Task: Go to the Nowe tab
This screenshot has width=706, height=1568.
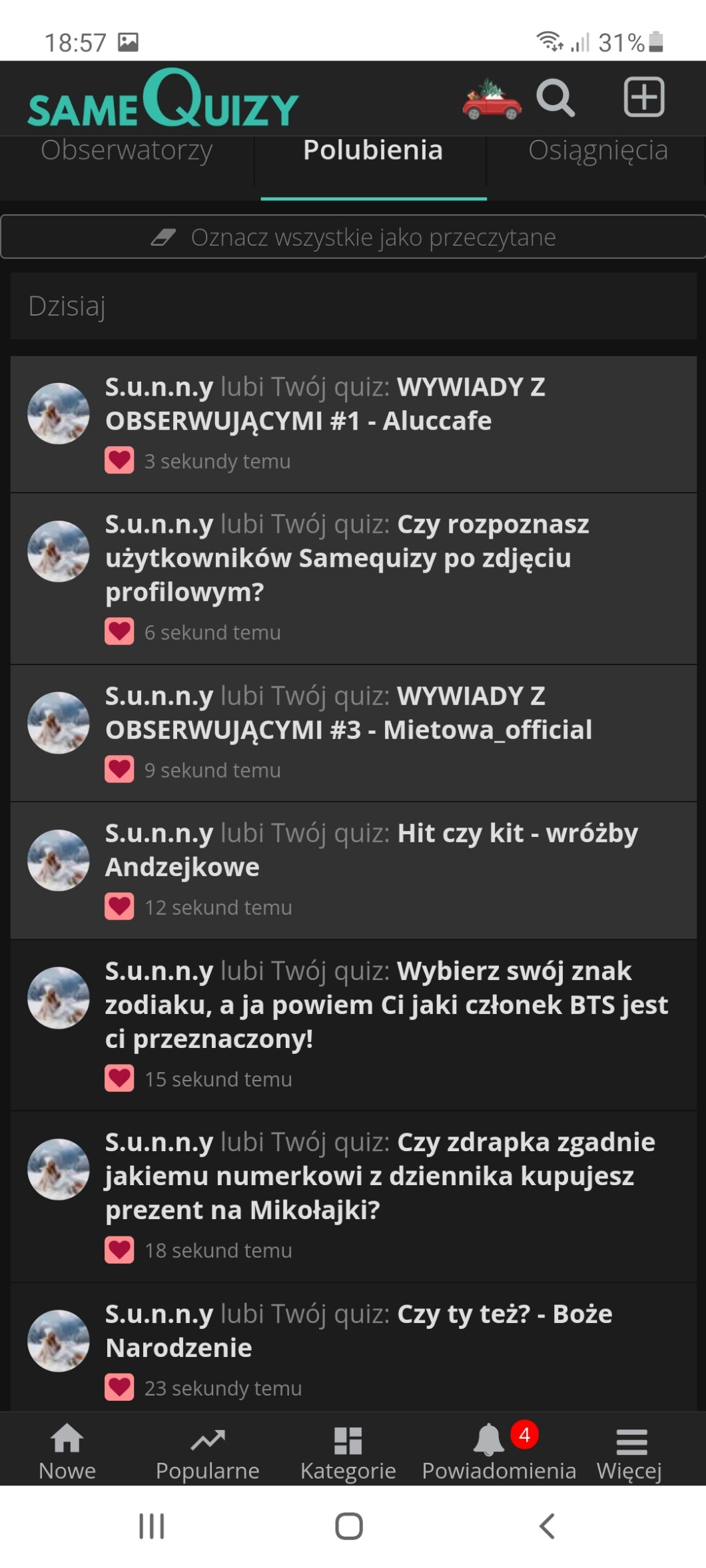Action: (67, 1451)
